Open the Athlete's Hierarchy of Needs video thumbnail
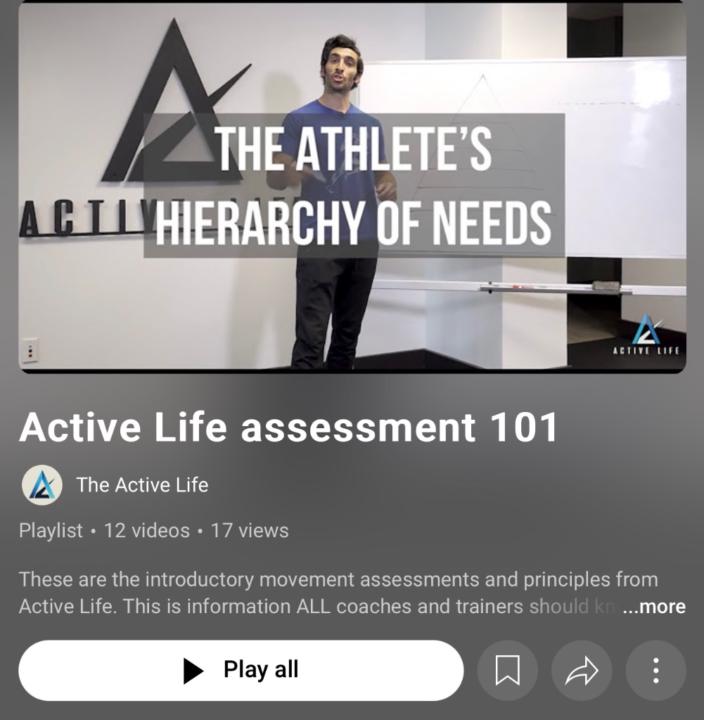Screen dimensions: 704x720 352,188
